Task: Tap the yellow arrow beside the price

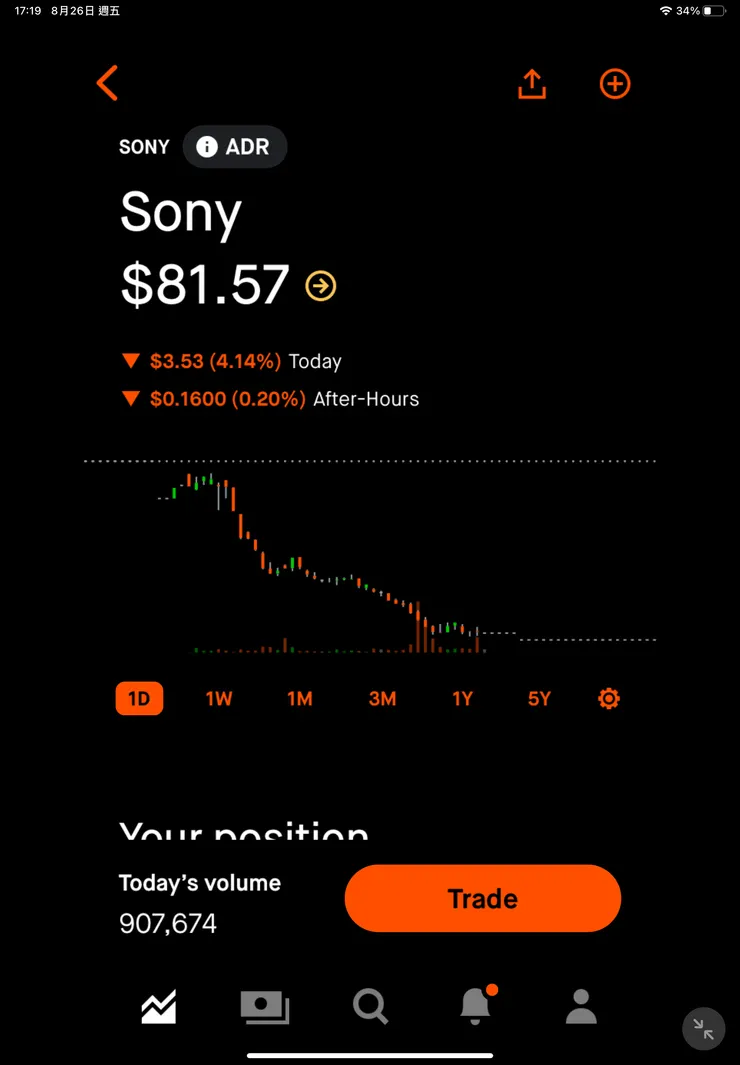Action: (320, 286)
